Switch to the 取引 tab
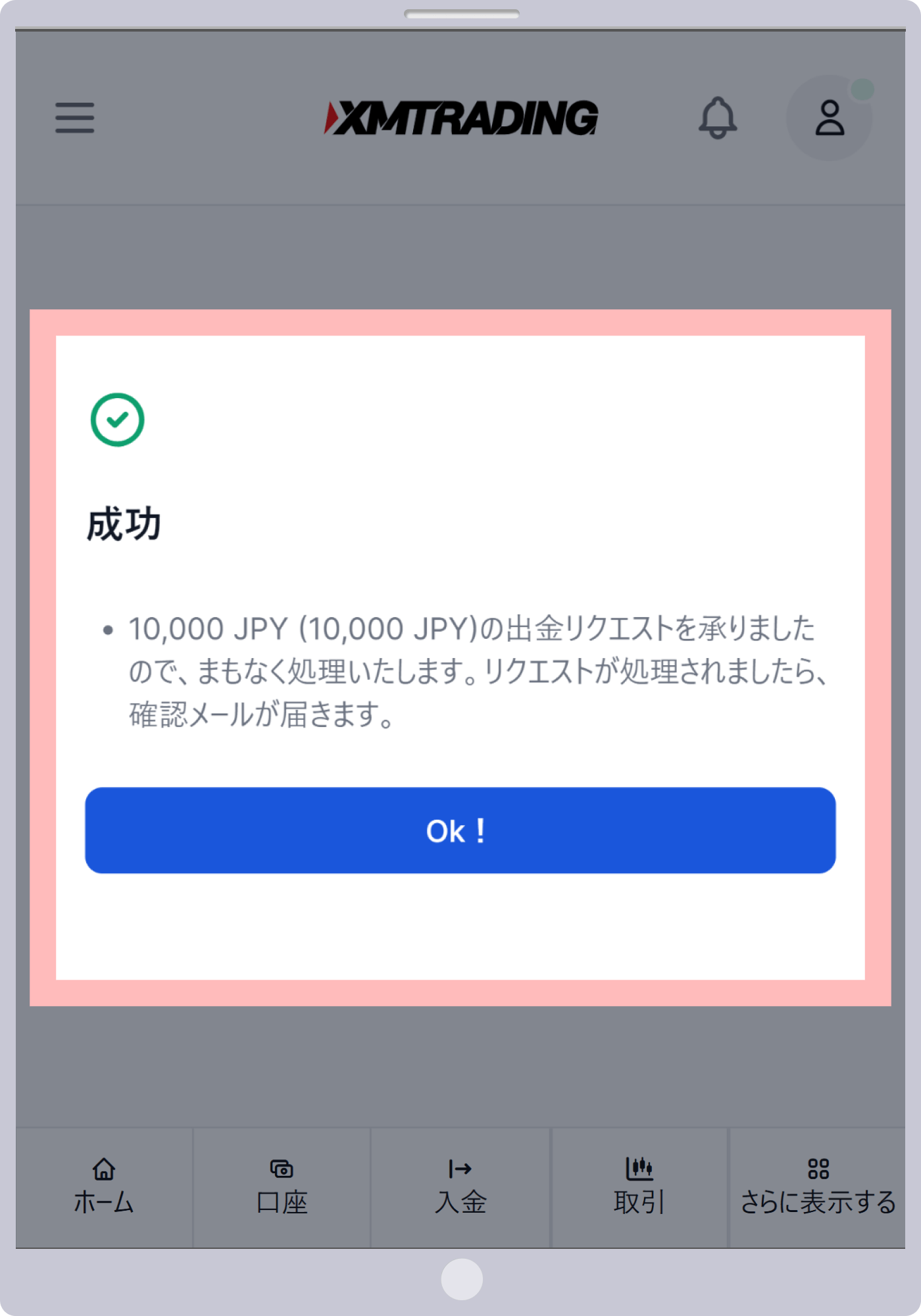Image resolution: width=921 pixels, height=1316 pixels. tap(638, 1188)
